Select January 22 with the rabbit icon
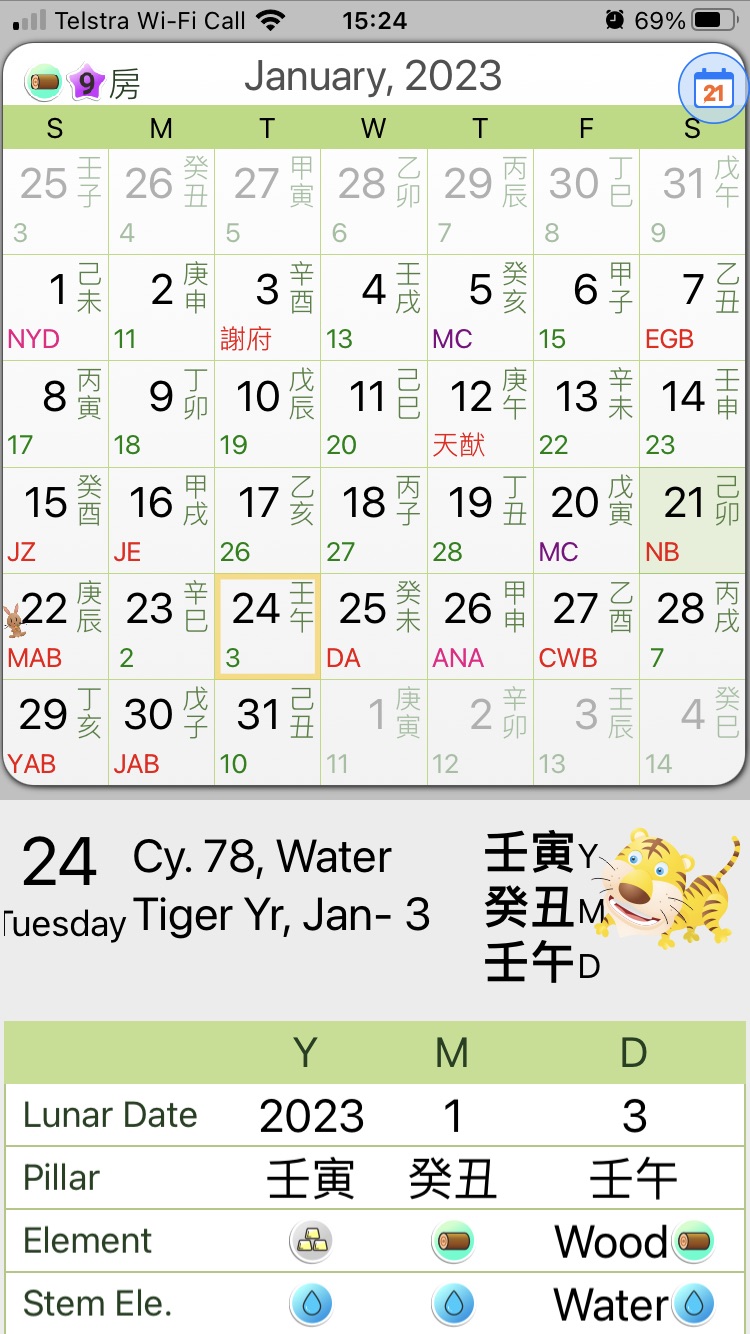Screen dimensions: 750x1334 (x=55, y=627)
